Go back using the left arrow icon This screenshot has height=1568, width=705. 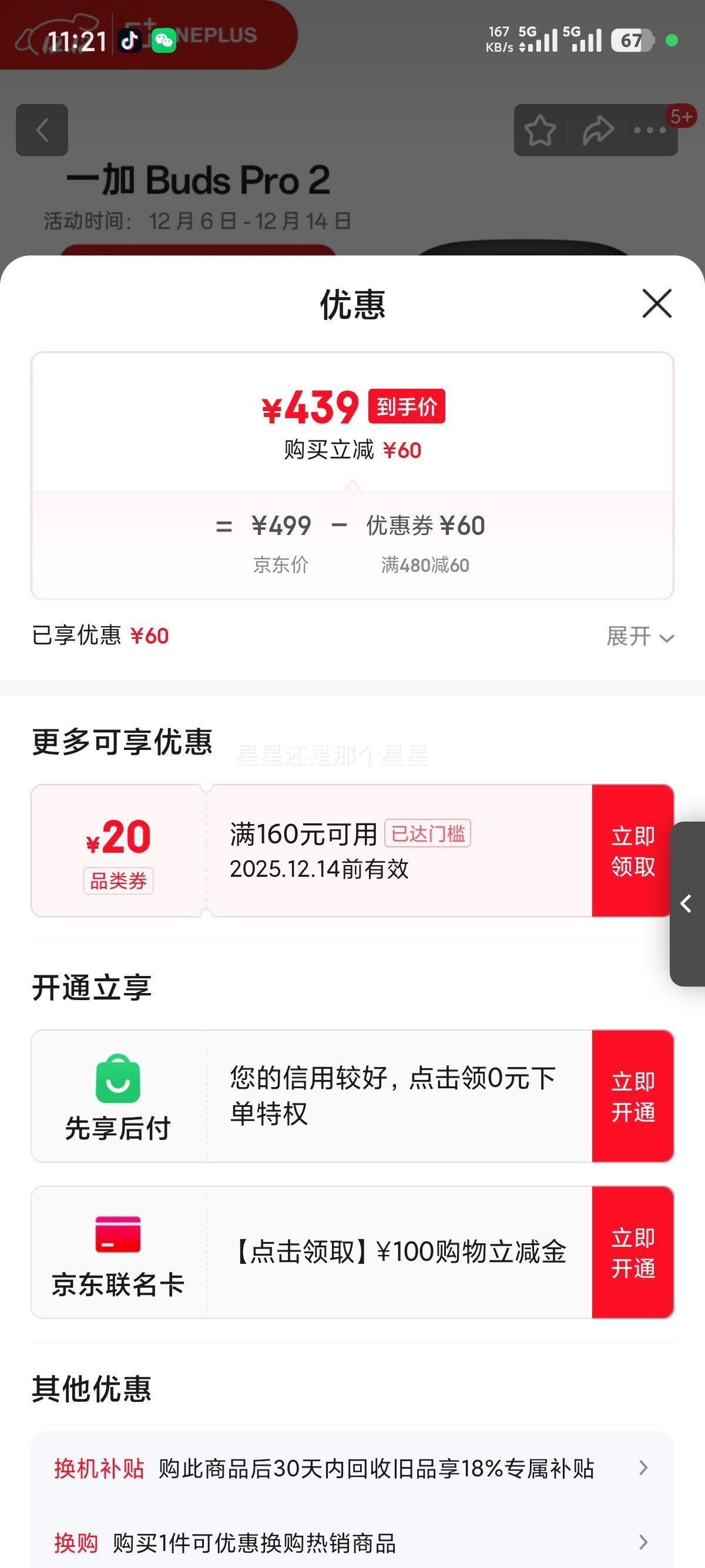click(41, 131)
